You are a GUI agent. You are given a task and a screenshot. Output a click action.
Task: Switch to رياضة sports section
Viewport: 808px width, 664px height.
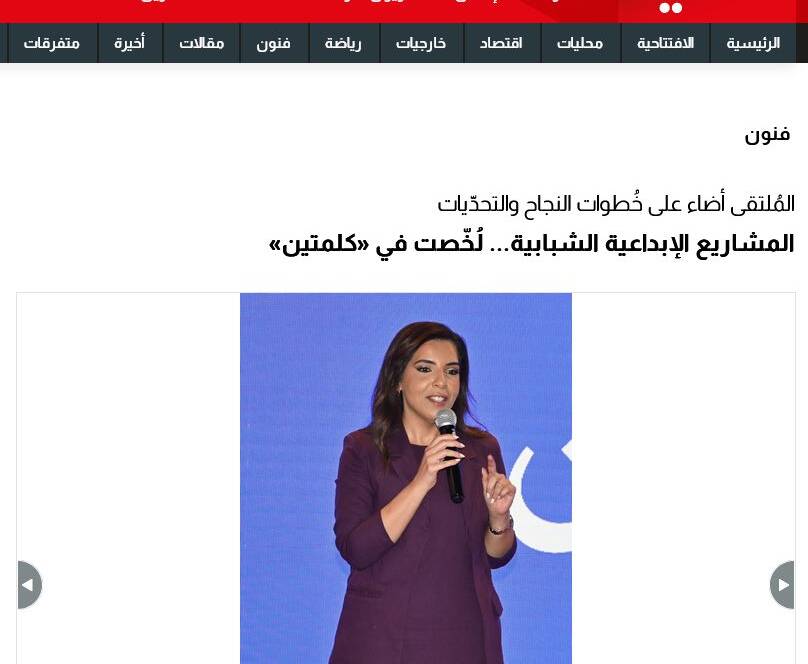[x=343, y=44]
